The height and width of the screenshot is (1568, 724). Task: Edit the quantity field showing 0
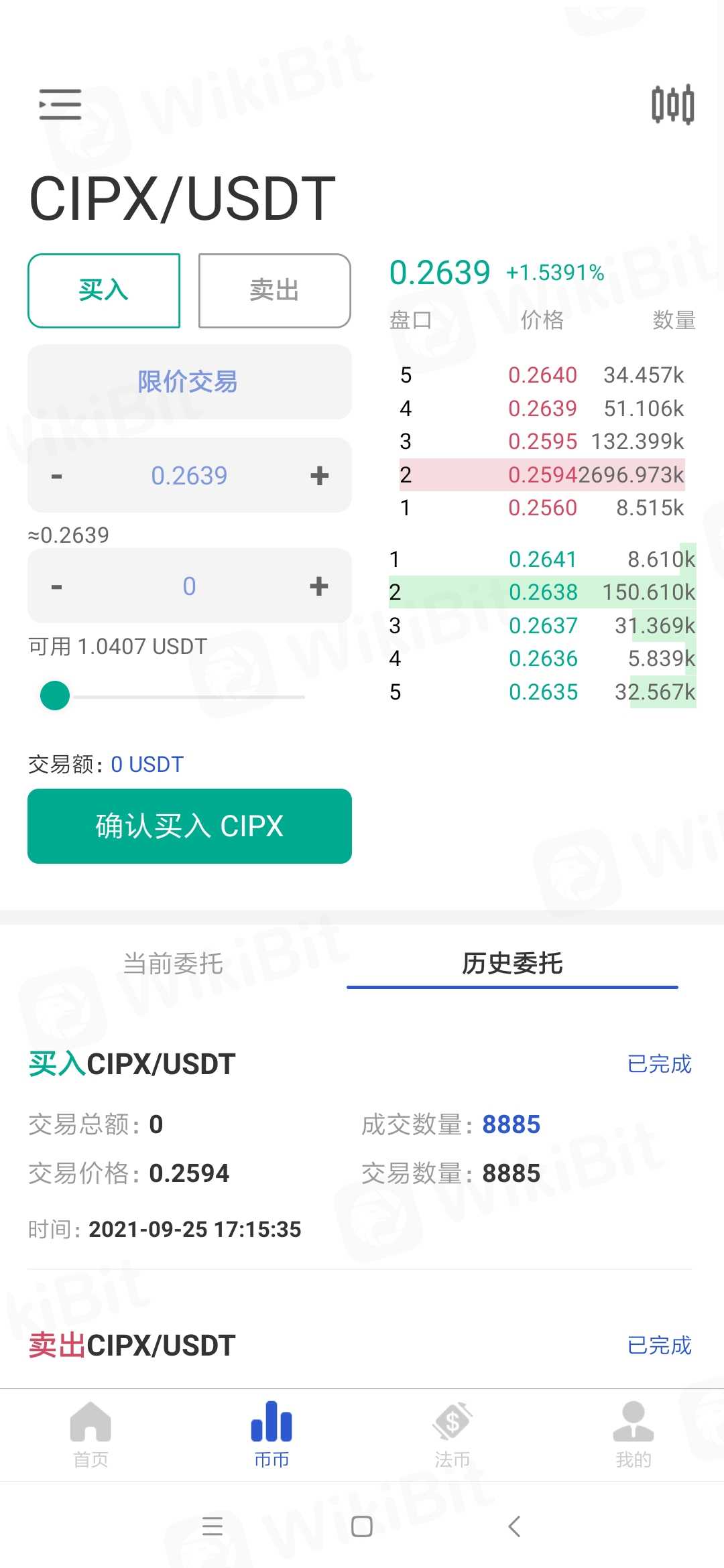189,586
